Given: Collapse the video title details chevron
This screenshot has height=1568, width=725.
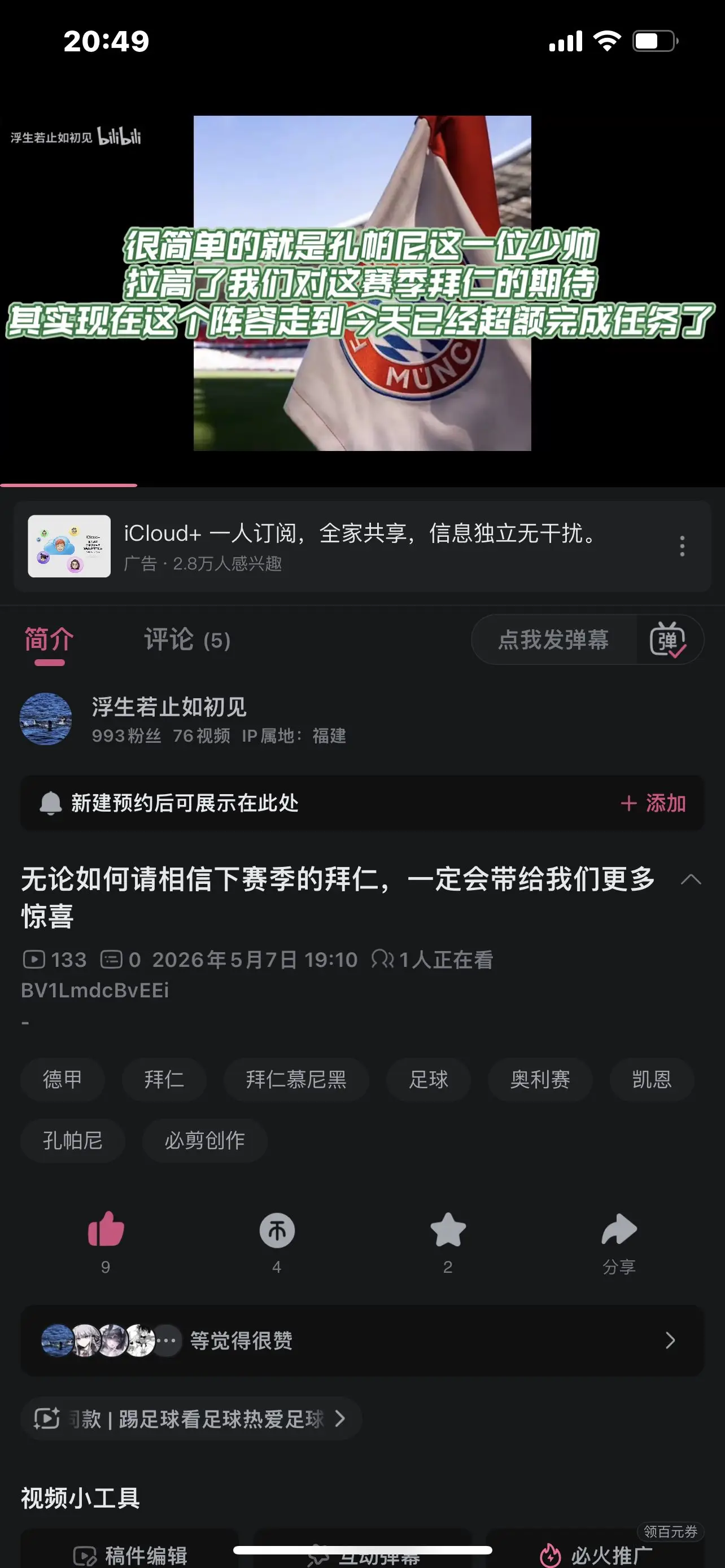Looking at the screenshot, I should point(691,879).
